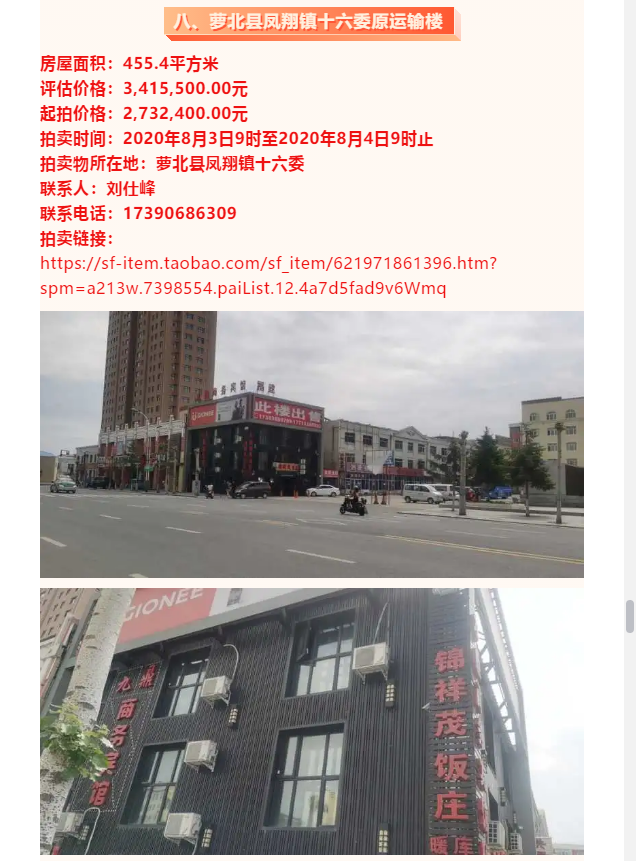This screenshot has width=636, height=861.
Task: Tap the page scrollbar thumb
Action: [x=630, y=616]
